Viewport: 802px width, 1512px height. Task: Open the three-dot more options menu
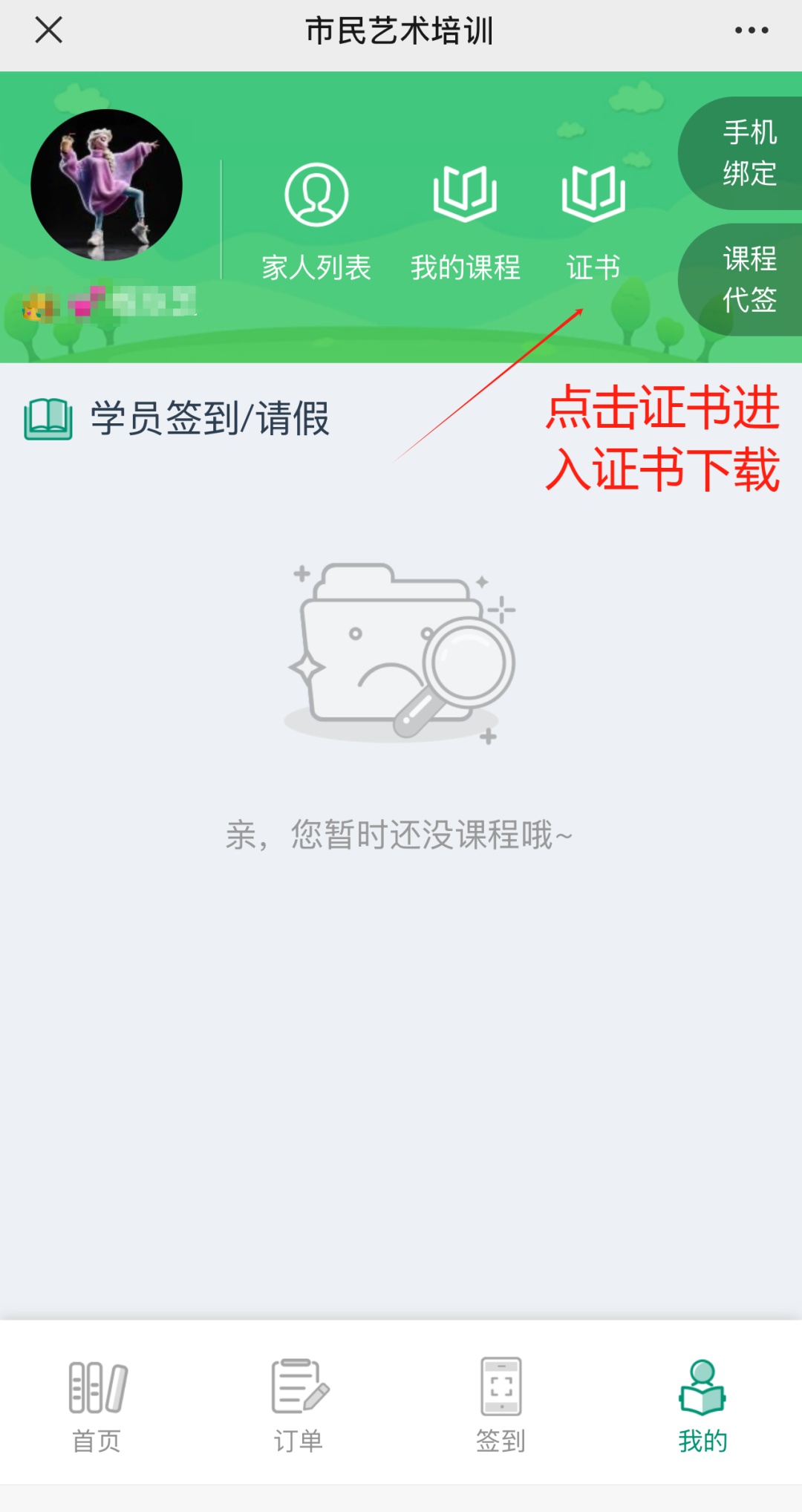point(751,30)
